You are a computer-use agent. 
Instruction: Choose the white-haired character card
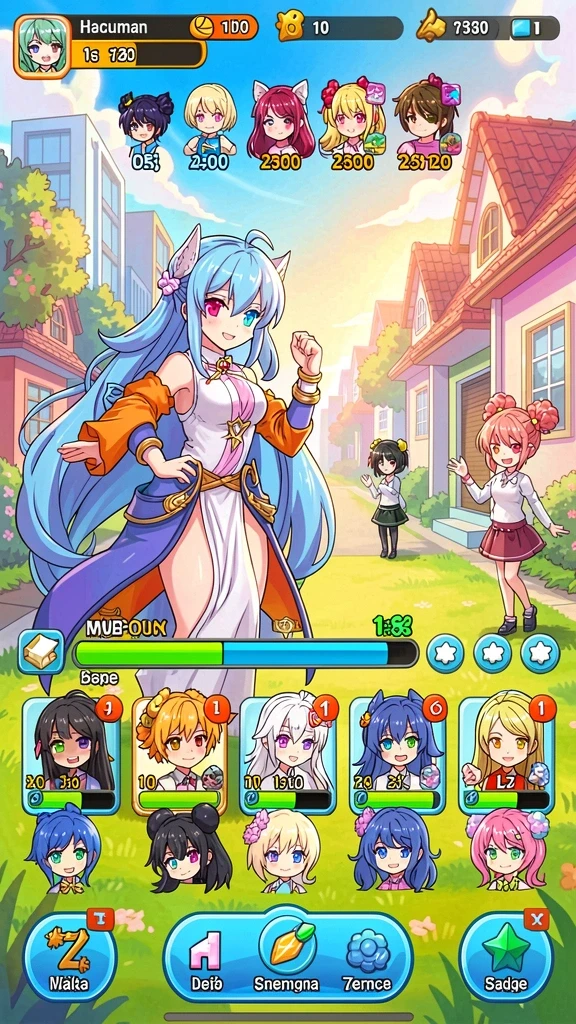pos(288,755)
